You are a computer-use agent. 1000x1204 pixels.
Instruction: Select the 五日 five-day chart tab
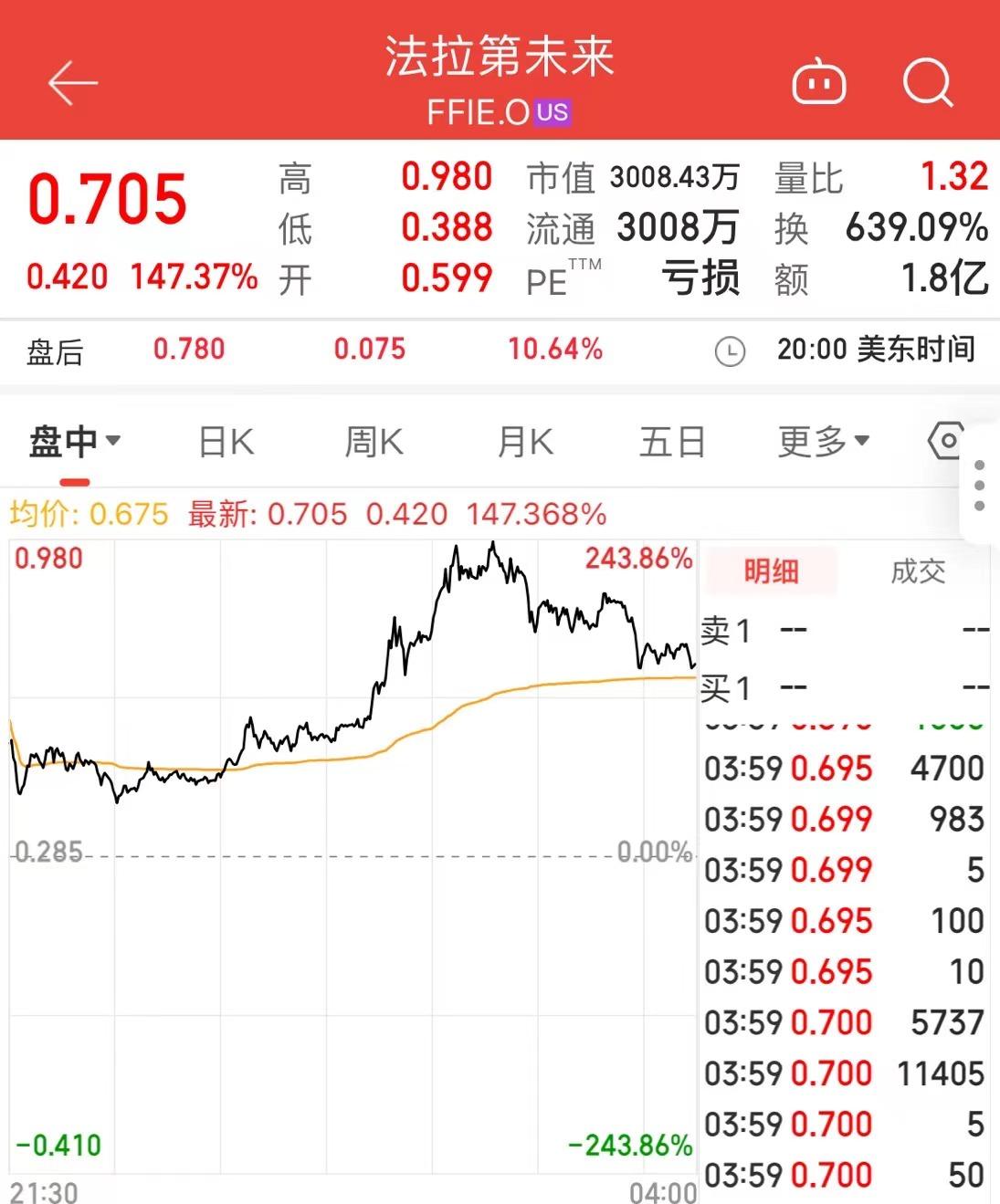672,441
